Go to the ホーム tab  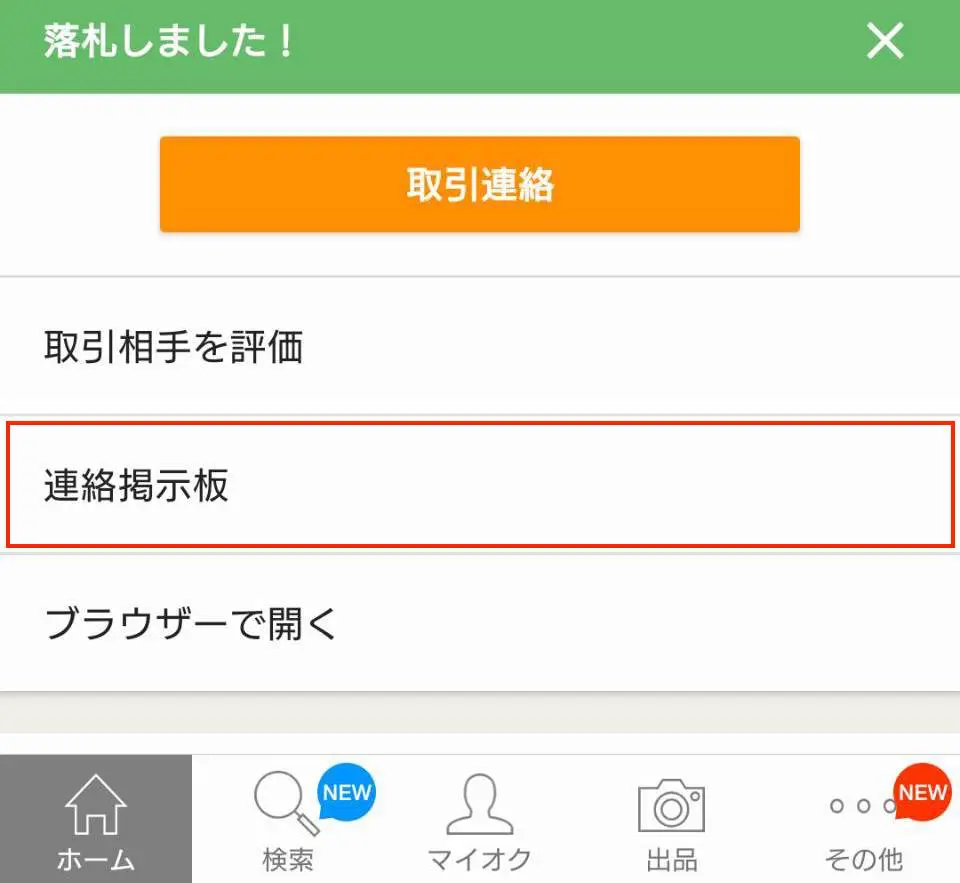pyautogui.click(x=96, y=820)
